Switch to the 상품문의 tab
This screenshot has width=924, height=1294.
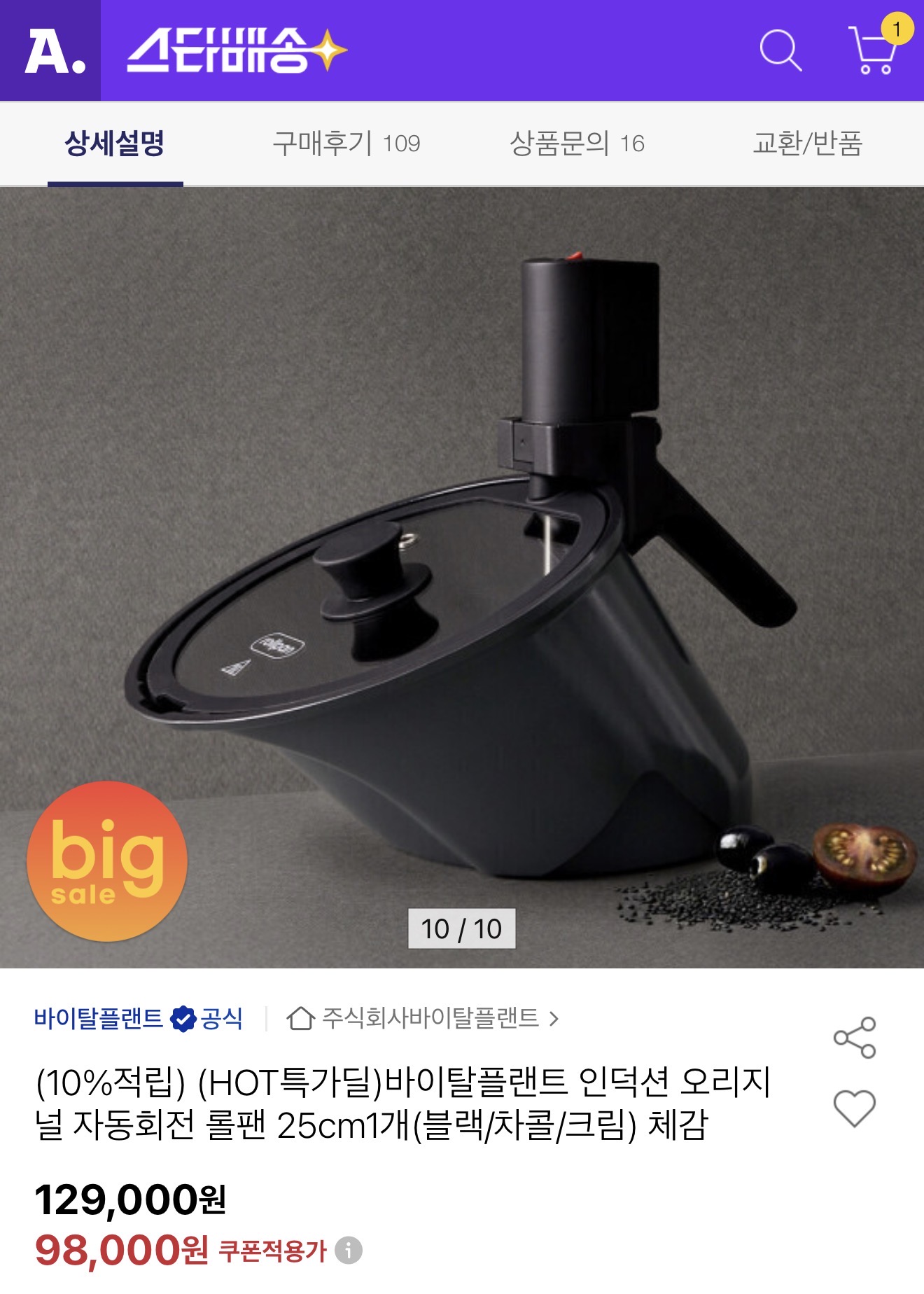(577, 144)
